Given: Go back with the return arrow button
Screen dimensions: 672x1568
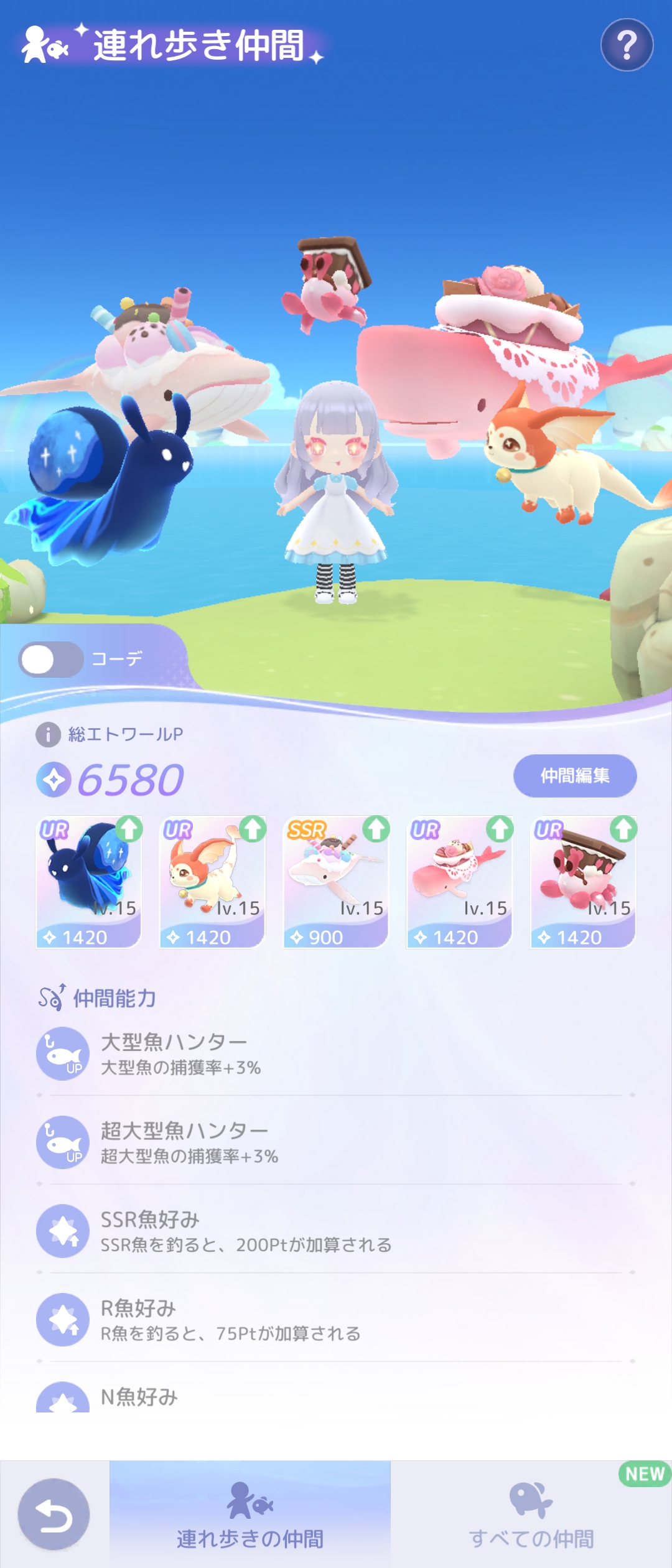Looking at the screenshot, I should click(x=54, y=1514).
